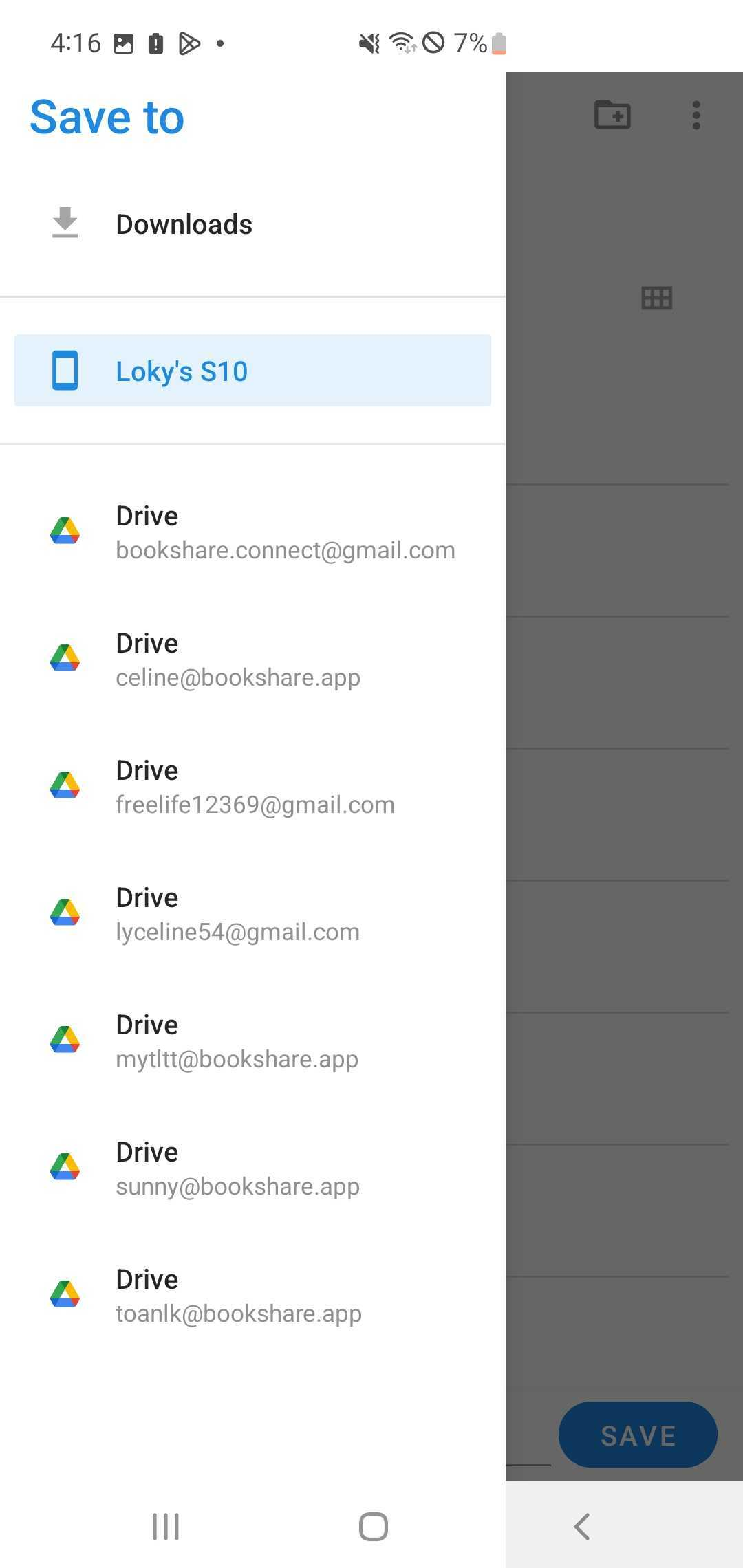
Task: Choose Loky's S10 device storage
Action: [252, 371]
